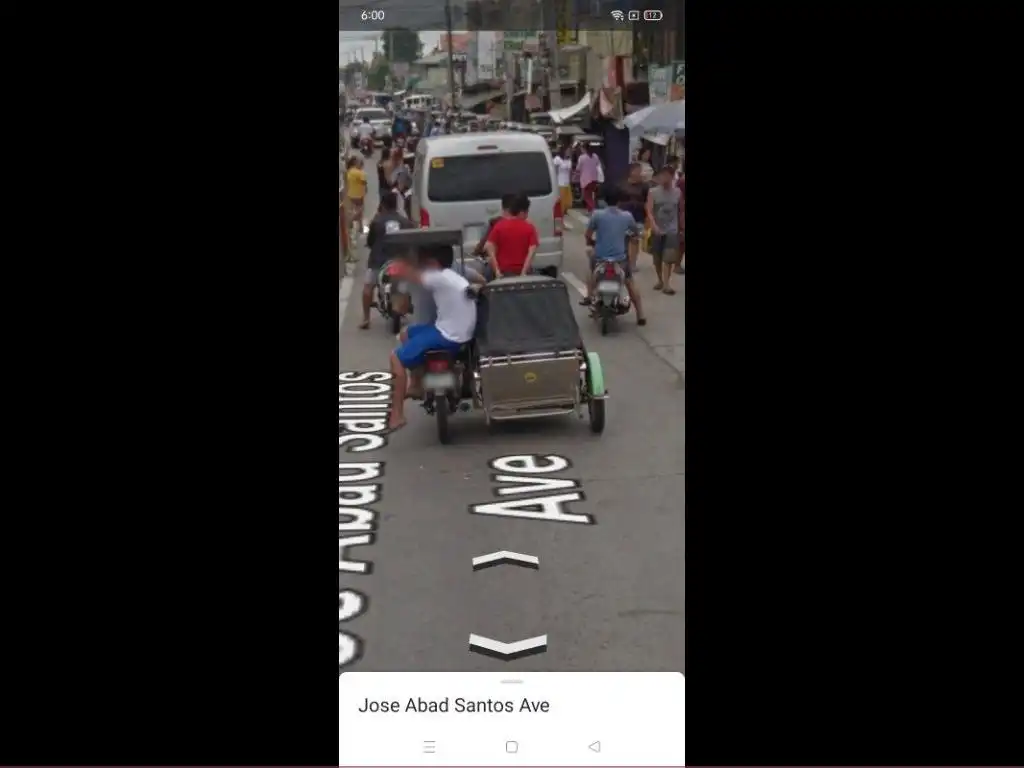Move forward along Jose Abad Santos Ave
Image resolution: width=1024 pixels, height=768 pixels.
tap(505, 560)
